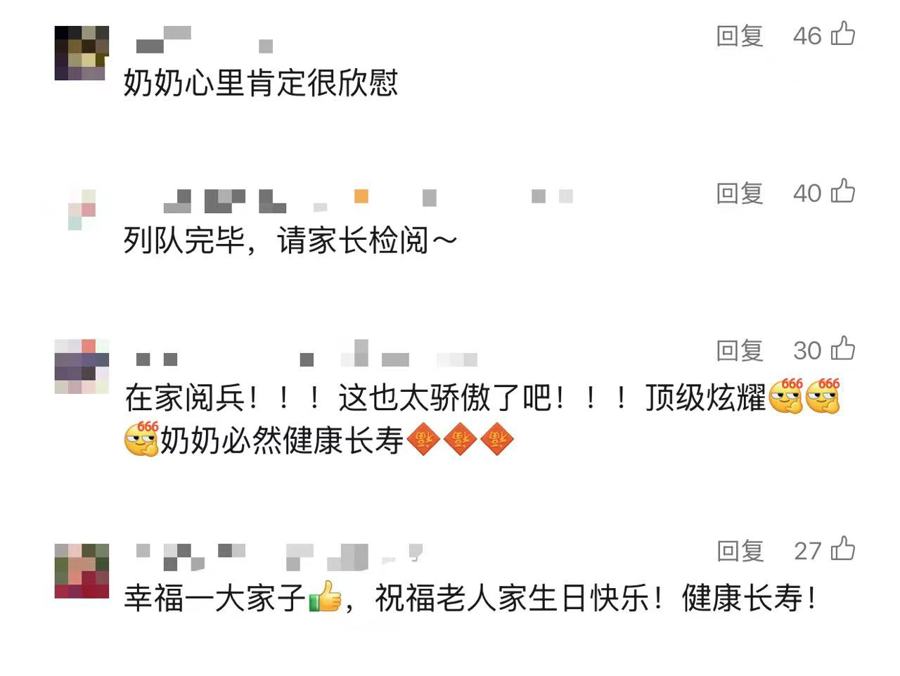Reply to '列队完毕，请家长检阅' comment
Screen dimensions: 900x676
[x=739, y=193]
